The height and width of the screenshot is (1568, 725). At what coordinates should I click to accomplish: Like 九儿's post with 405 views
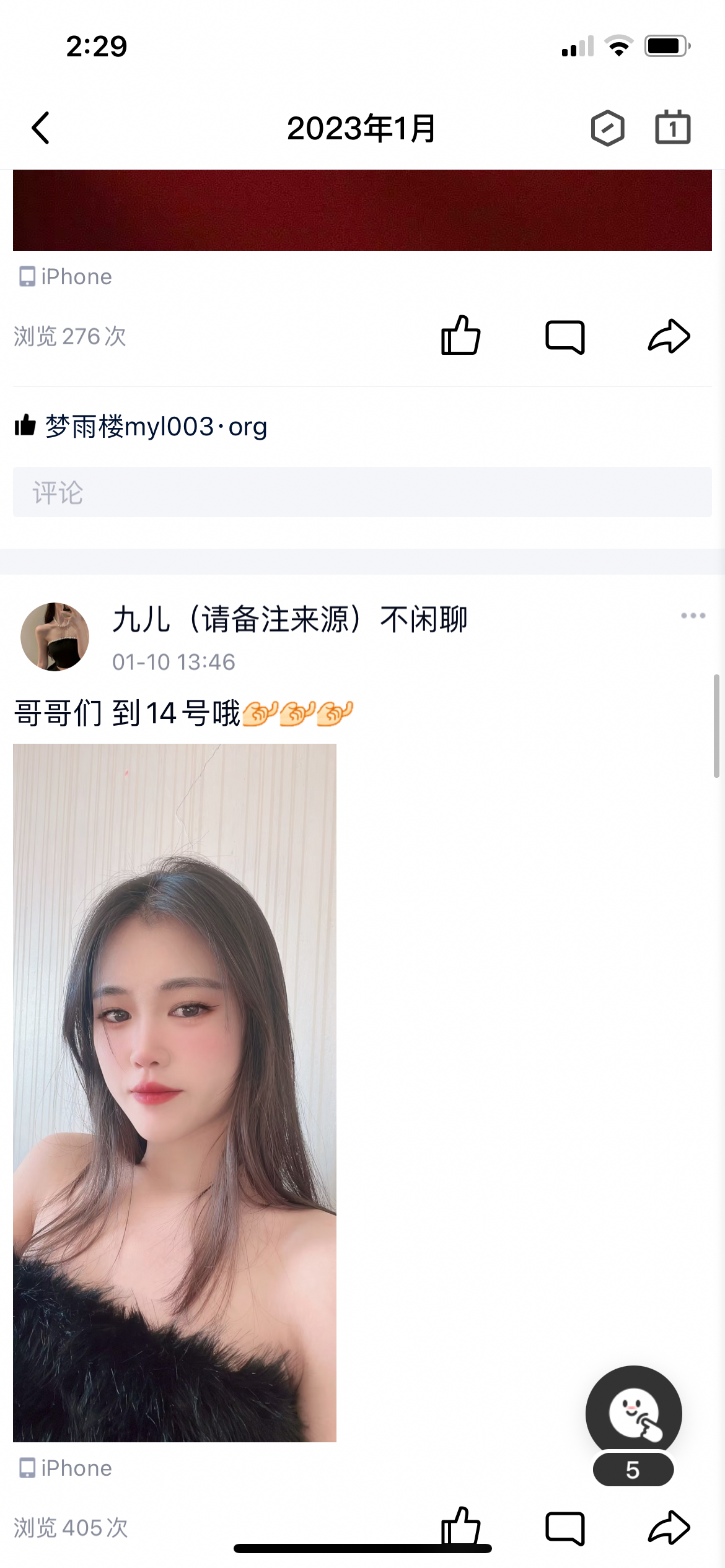pyautogui.click(x=460, y=1527)
